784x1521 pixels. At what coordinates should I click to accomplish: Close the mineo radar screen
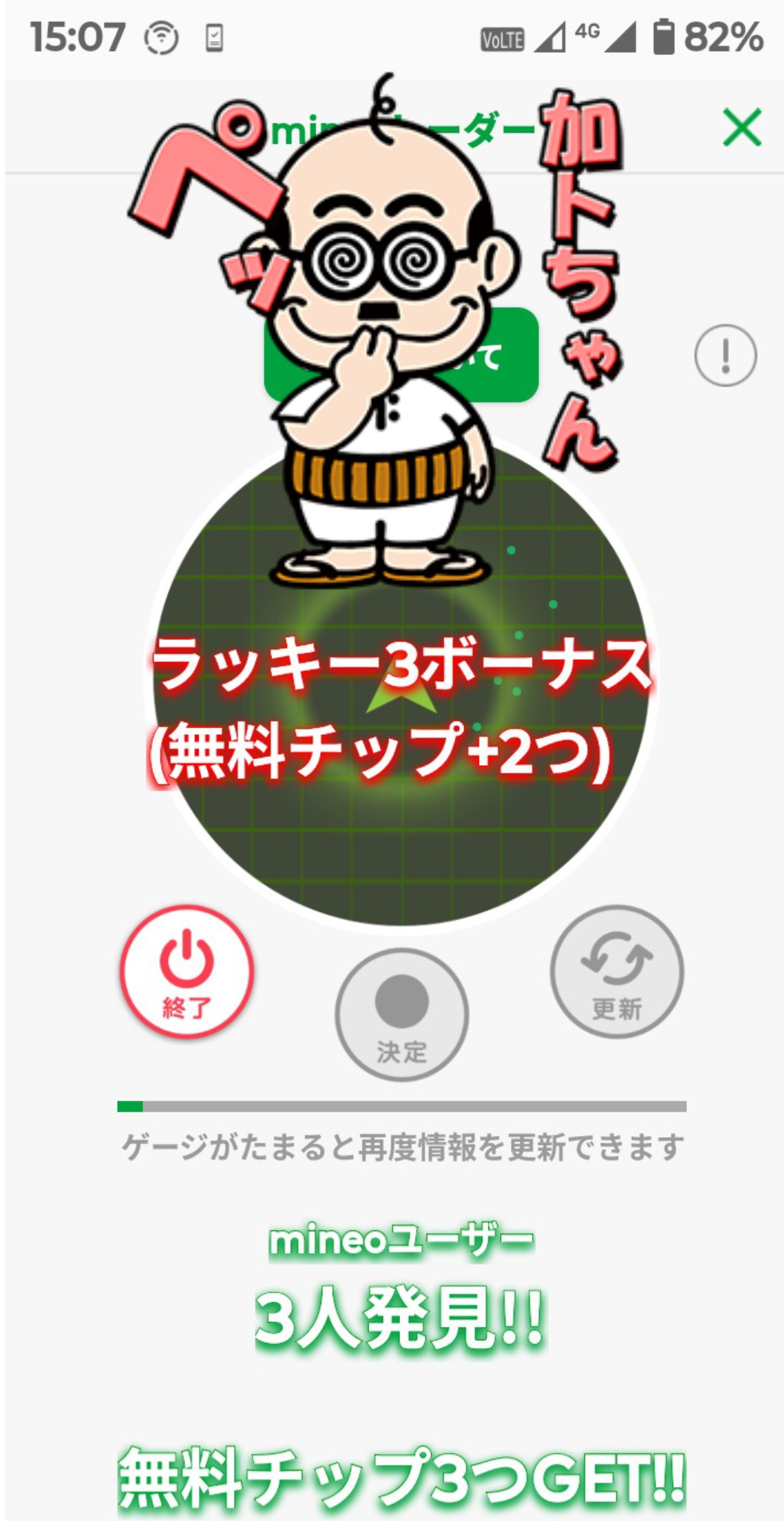[x=742, y=127]
